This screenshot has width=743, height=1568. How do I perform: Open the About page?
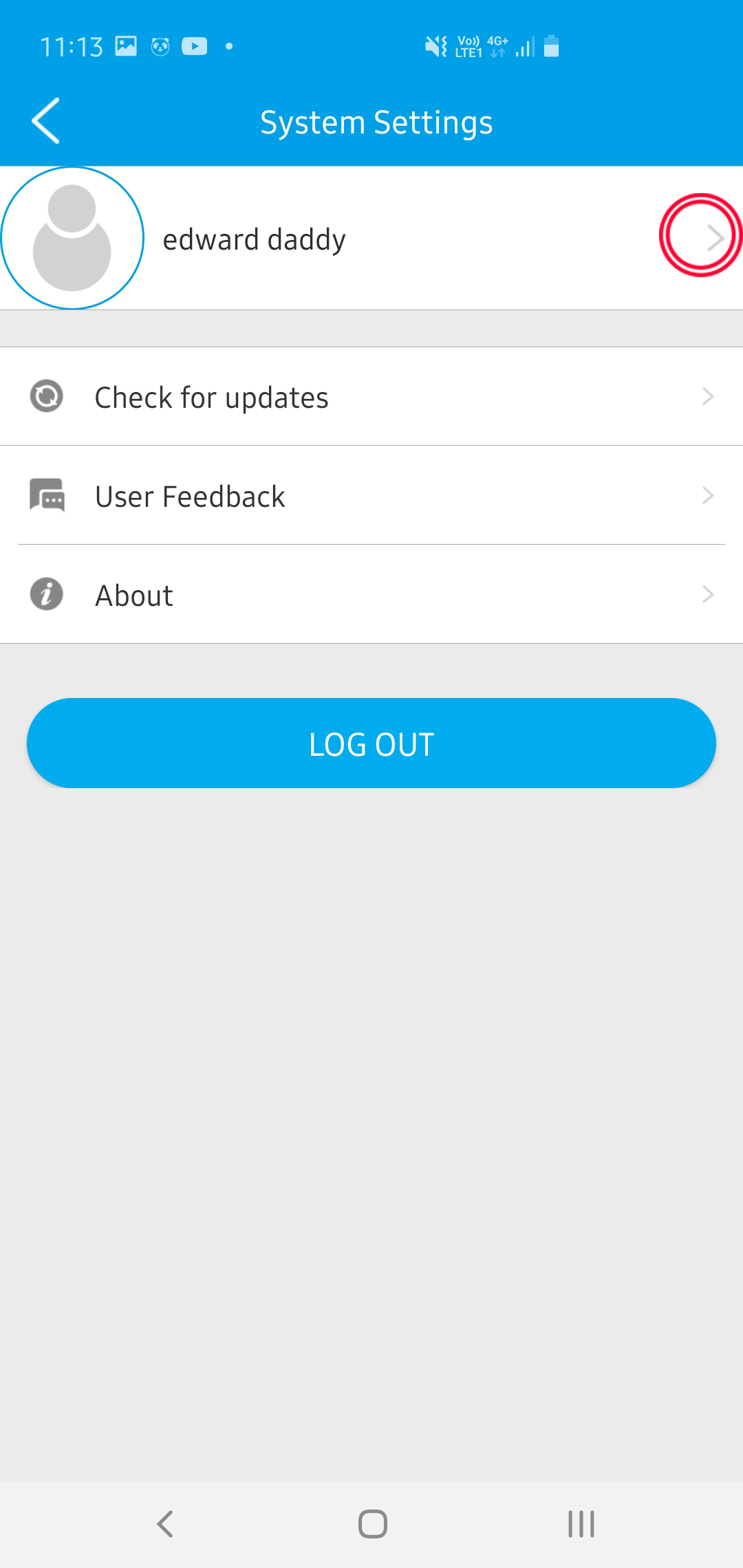pos(371,595)
